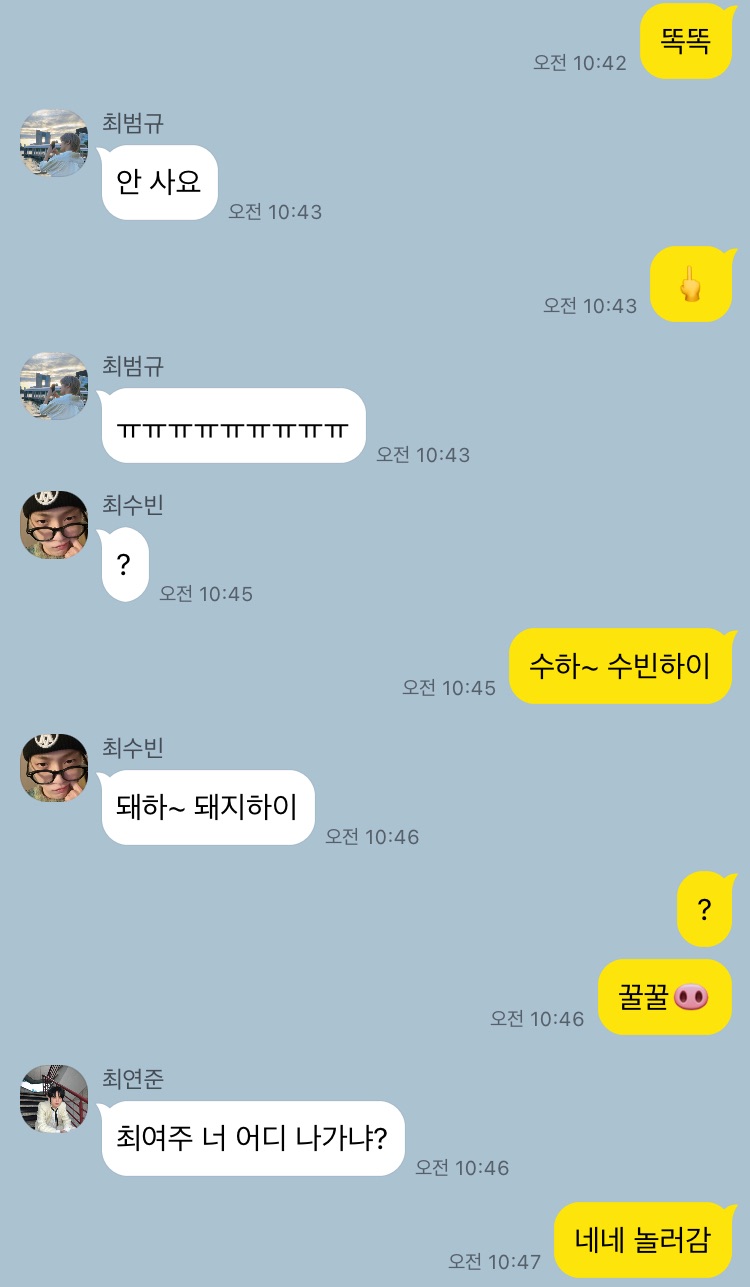This screenshot has height=1287, width=750.
Task: View 최수빈's profile from the '?' message
Action: click(54, 525)
